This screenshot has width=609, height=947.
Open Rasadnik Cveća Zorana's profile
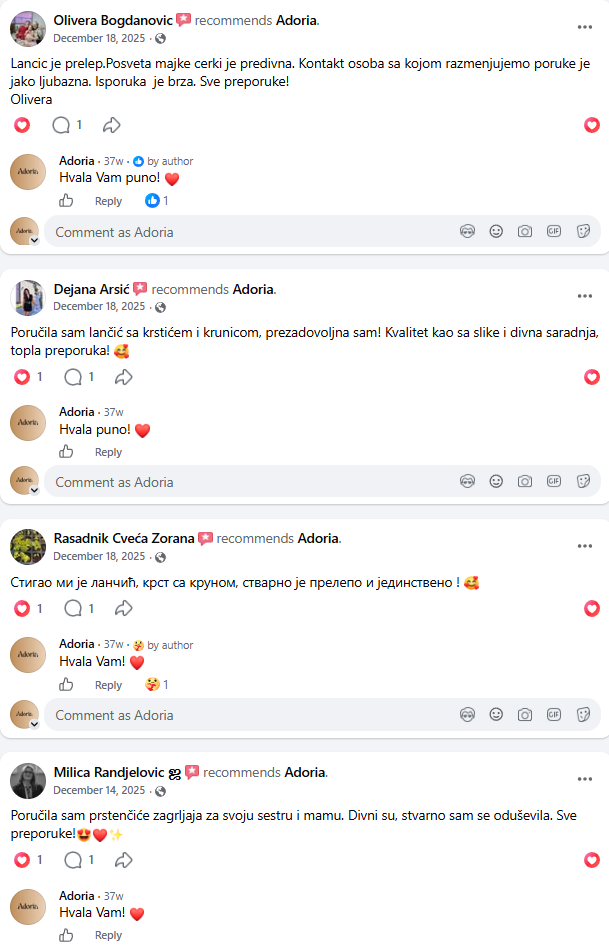tap(124, 538)
